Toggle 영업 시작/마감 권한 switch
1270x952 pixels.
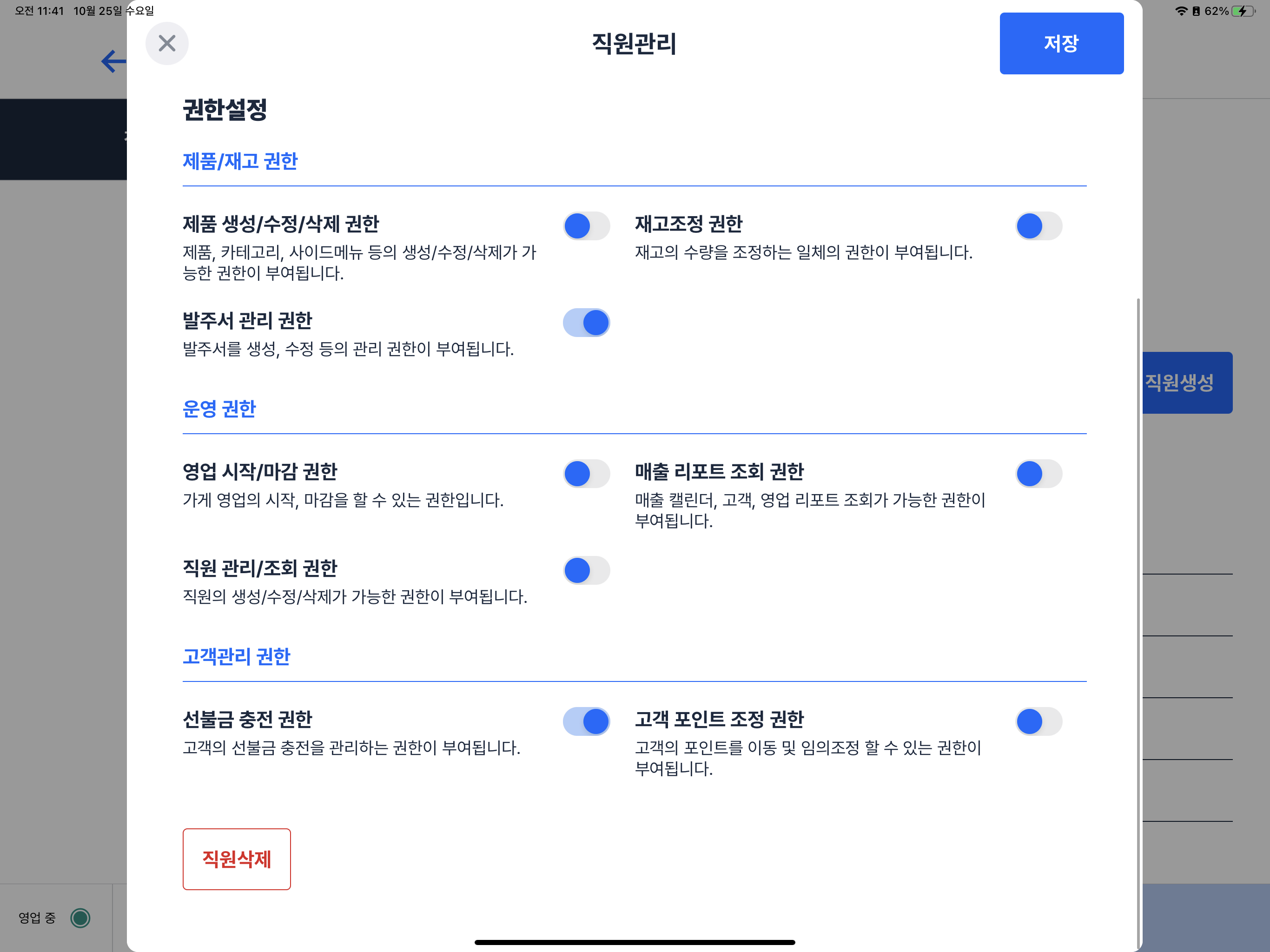click(586, 474)
